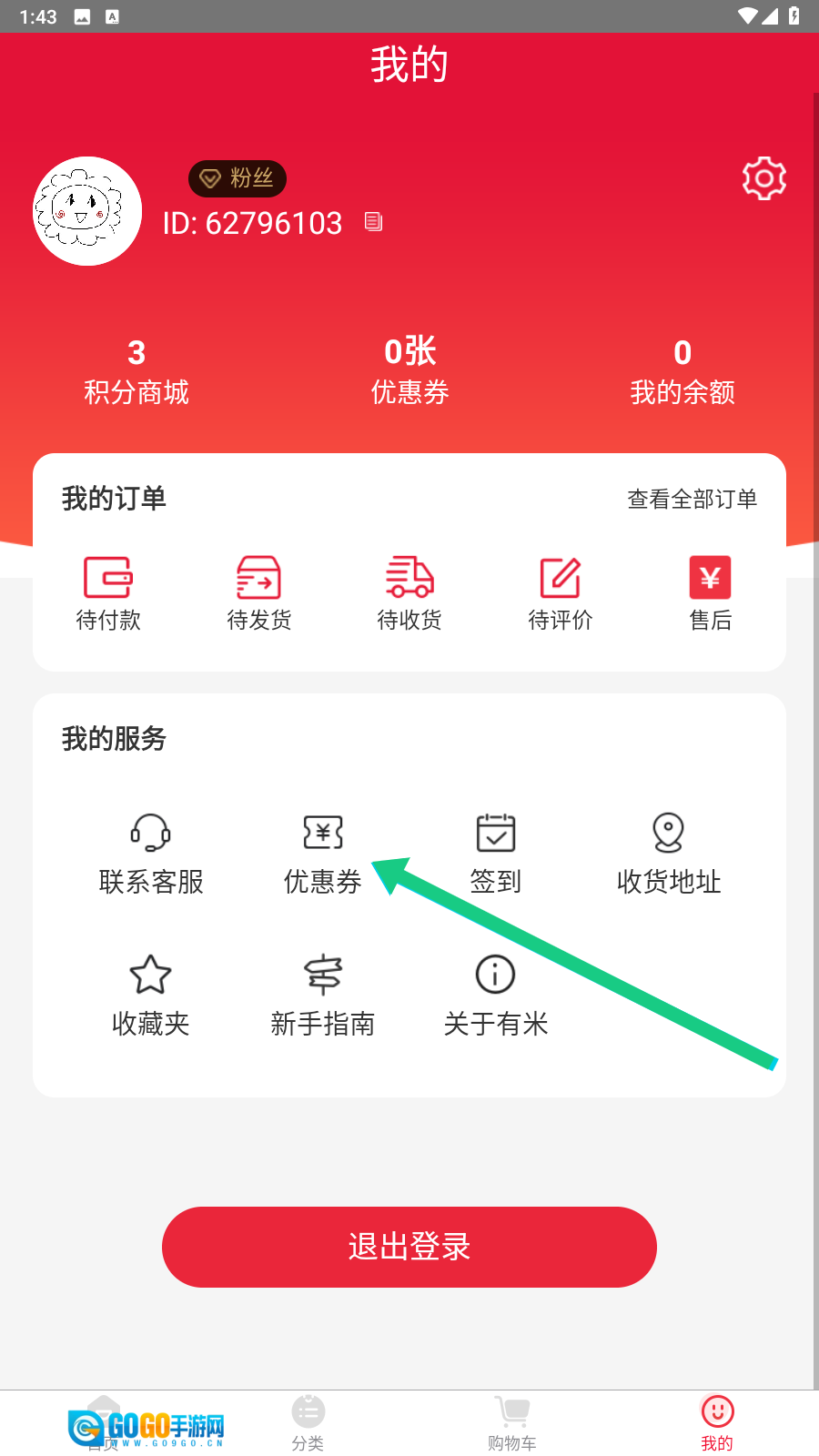Viewport: 819px width, 1456px height.
Task: Open the settings gear icon
Action: click(763, 178)
